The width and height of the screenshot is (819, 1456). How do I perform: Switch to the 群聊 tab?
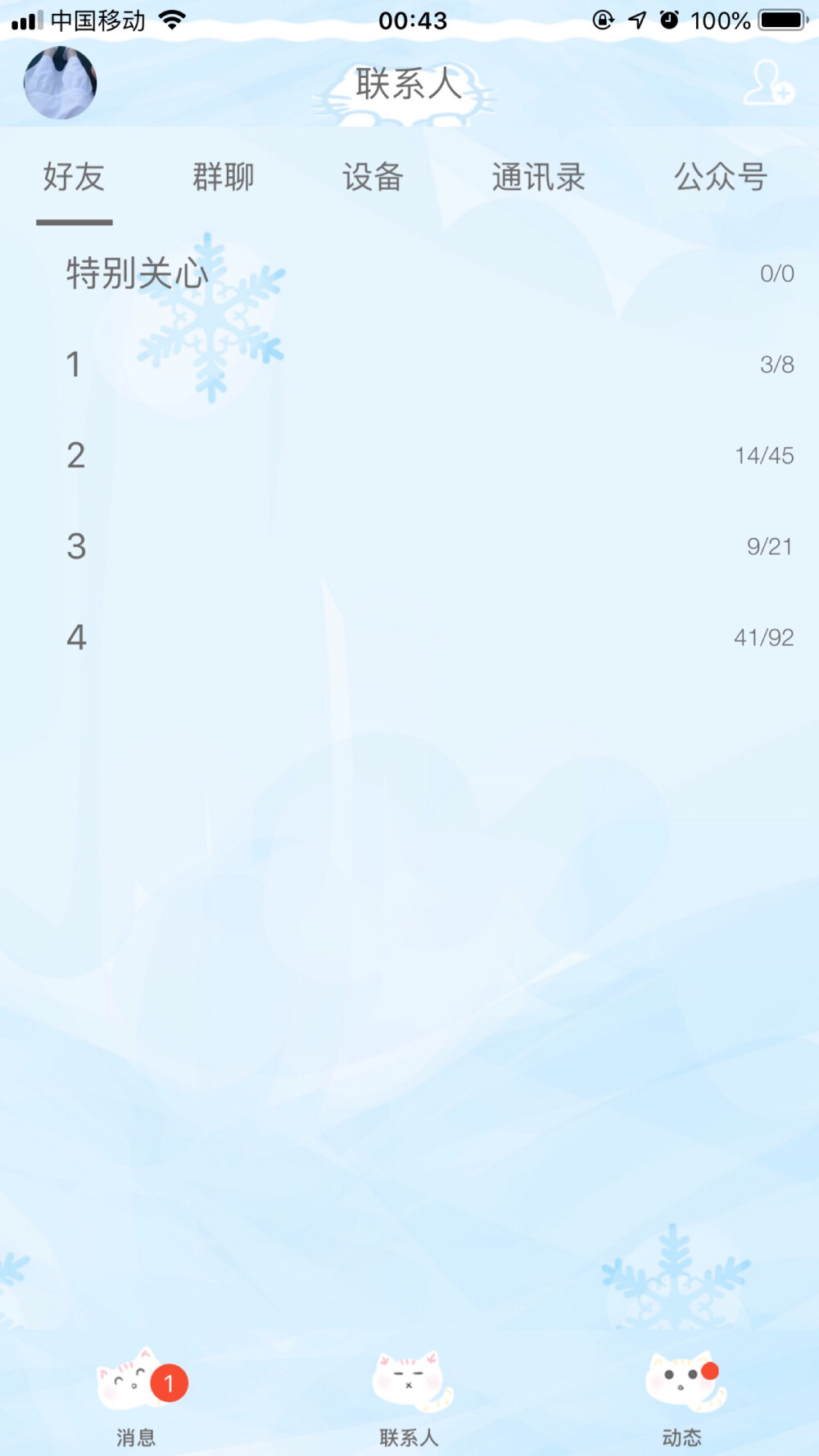223,177
